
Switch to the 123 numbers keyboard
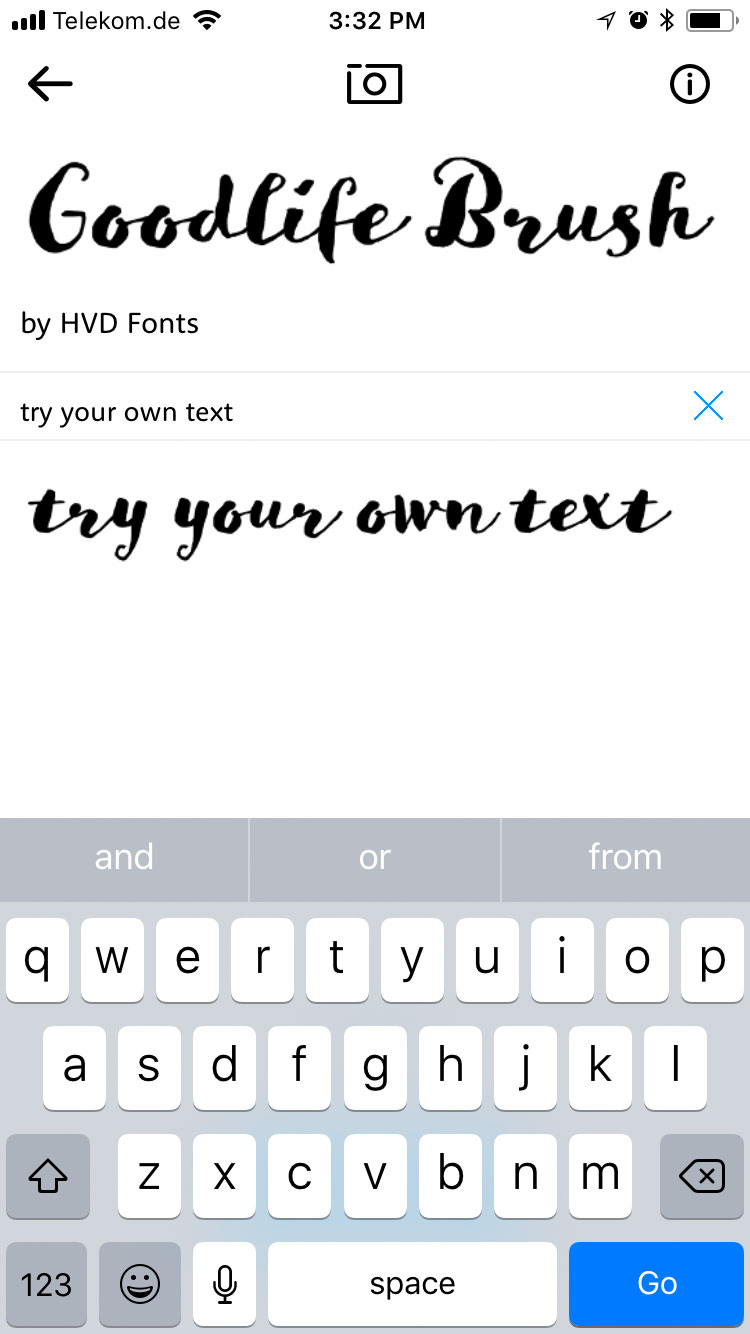pos(46,1284)
